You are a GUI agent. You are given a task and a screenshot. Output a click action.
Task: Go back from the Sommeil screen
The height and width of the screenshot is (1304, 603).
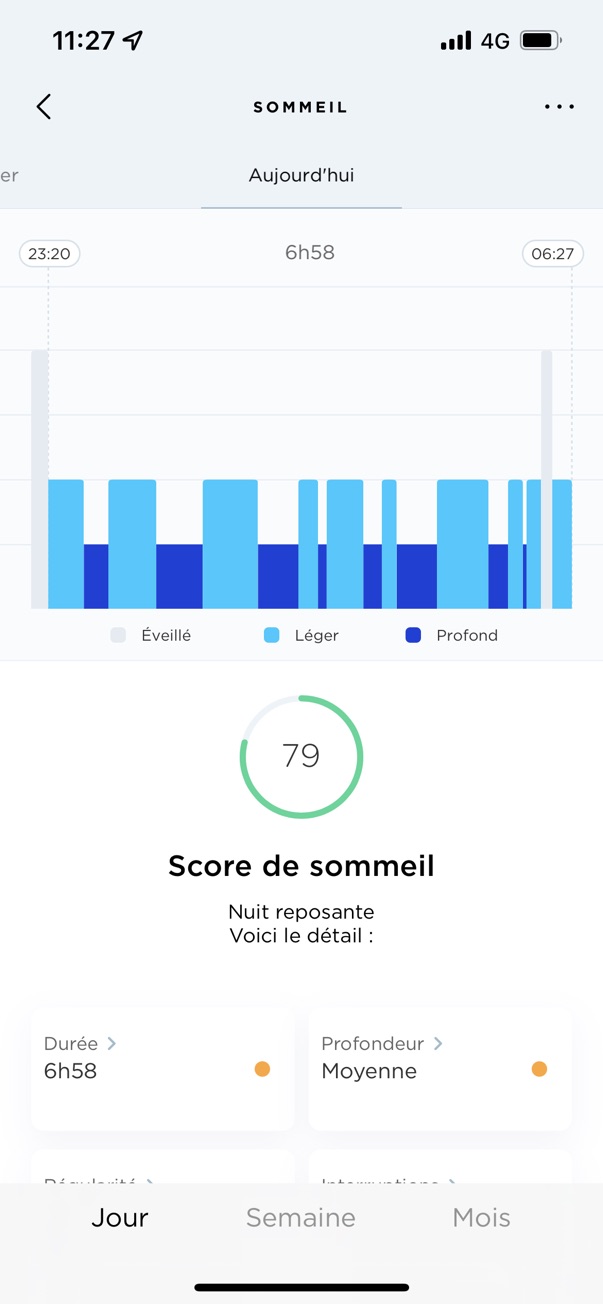(x=43, y=107)
